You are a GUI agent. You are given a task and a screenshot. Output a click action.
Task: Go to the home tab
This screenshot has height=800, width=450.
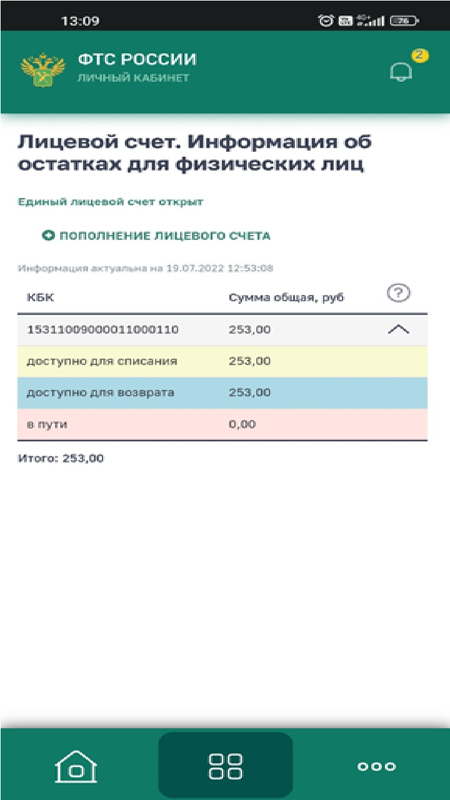[76, 765]
